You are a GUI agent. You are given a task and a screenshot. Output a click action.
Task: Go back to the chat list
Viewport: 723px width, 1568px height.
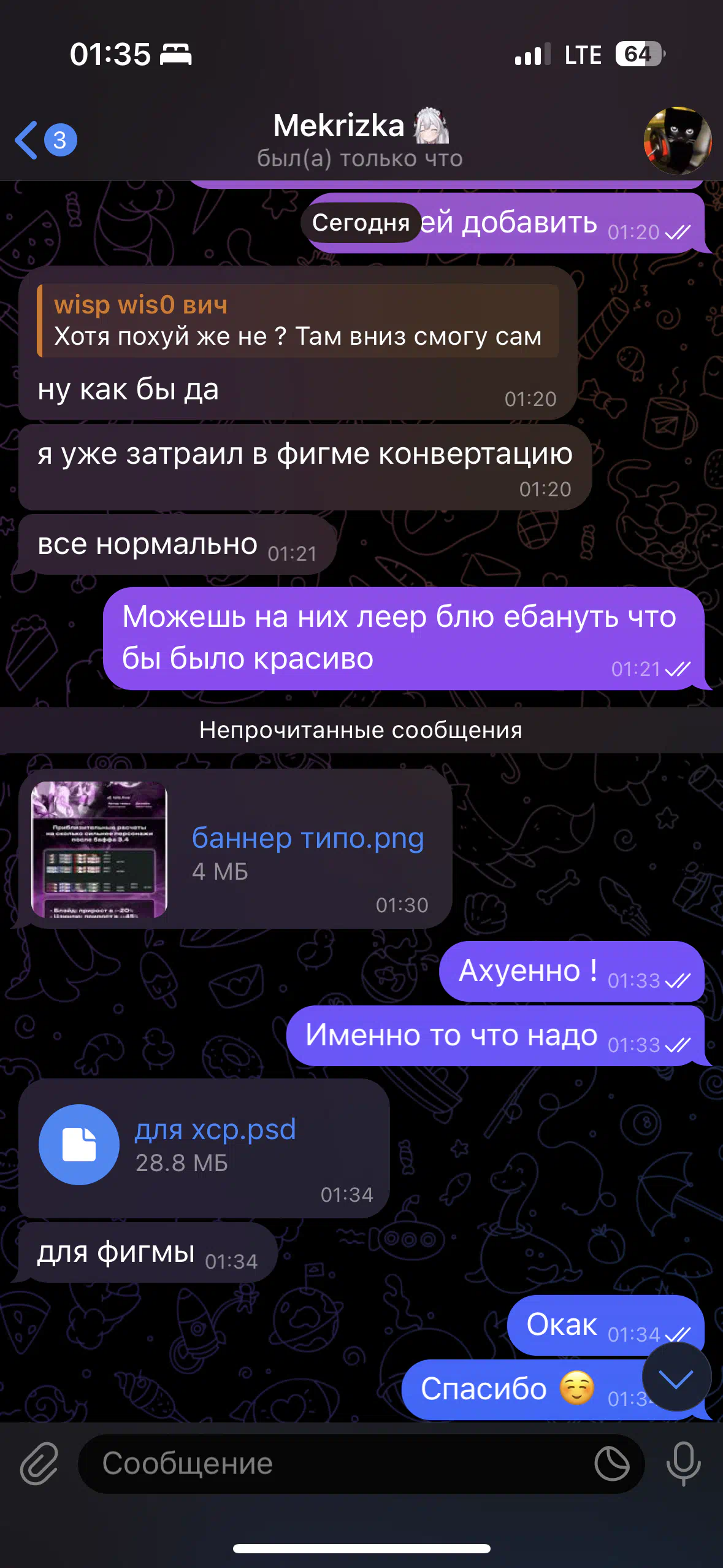click(45, 140)
